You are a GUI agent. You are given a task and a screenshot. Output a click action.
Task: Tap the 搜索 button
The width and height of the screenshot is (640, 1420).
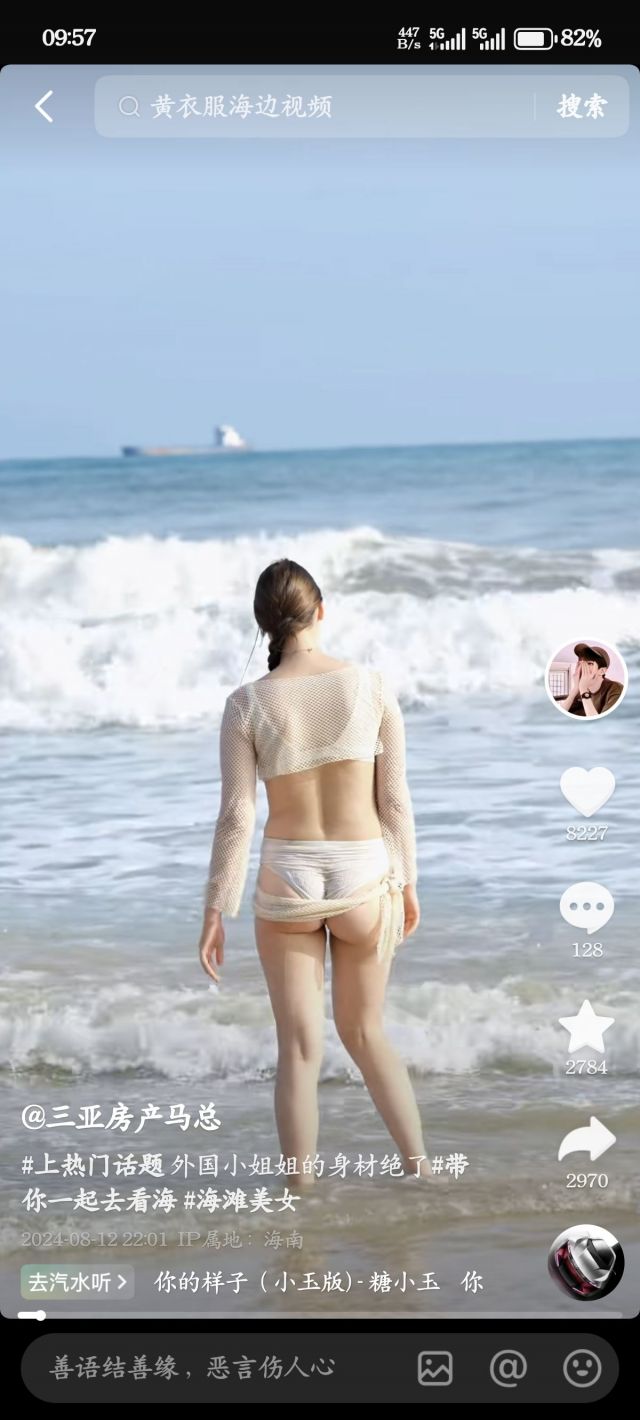tap(581, 107)
